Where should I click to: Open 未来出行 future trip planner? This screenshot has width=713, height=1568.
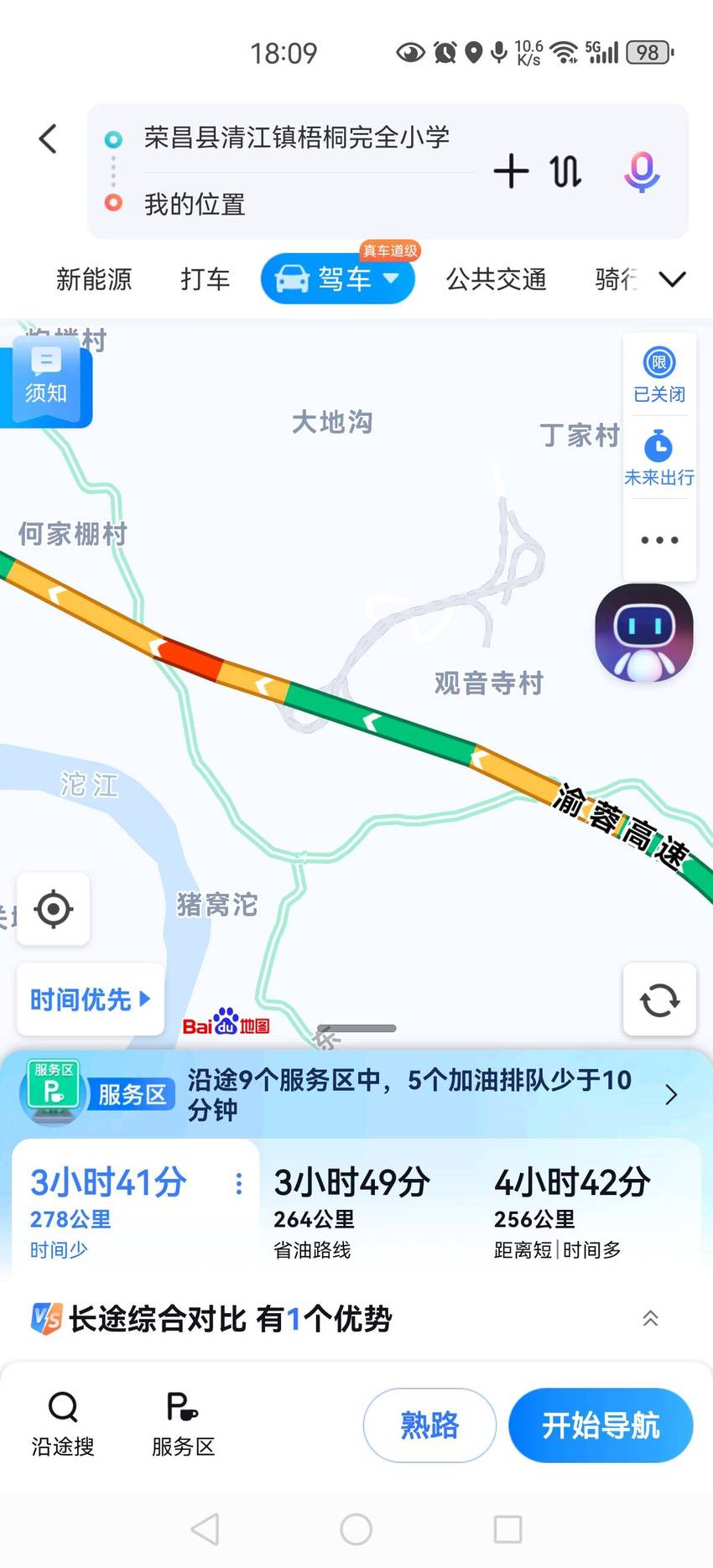point(659,458)
